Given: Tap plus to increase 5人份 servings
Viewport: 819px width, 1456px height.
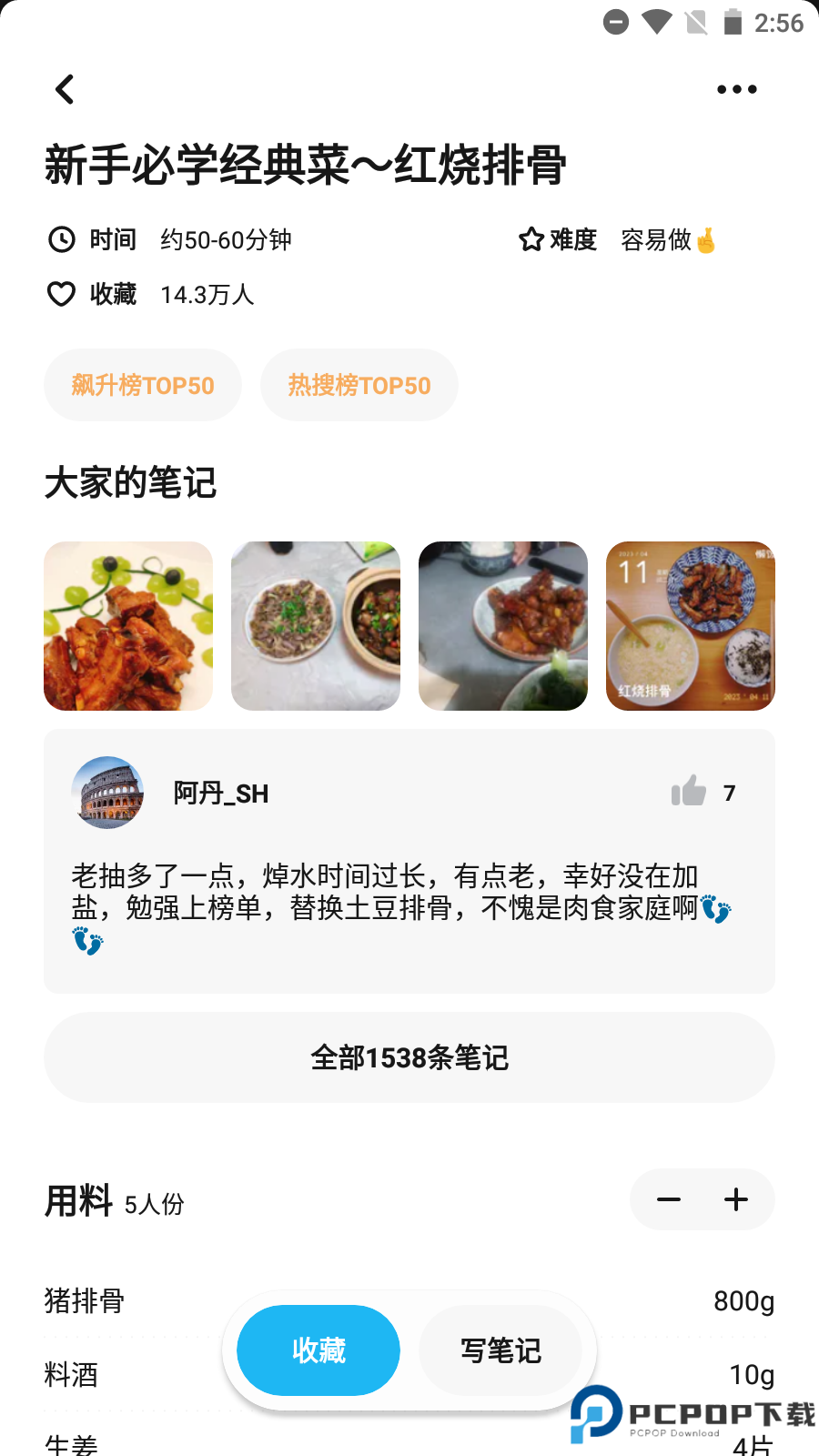Looking at the screenshot, I should coord(736,1199).
